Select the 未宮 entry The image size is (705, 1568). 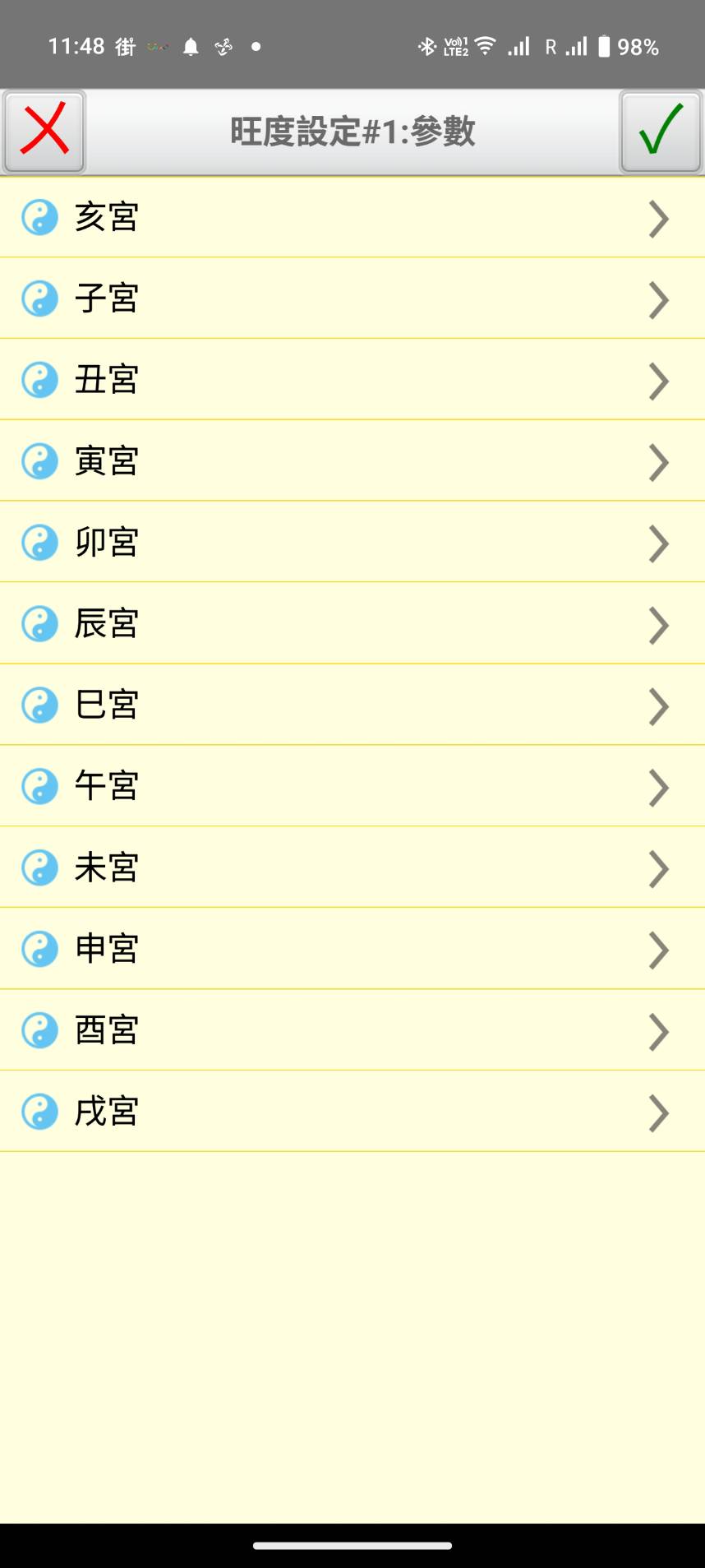(352, 867)
